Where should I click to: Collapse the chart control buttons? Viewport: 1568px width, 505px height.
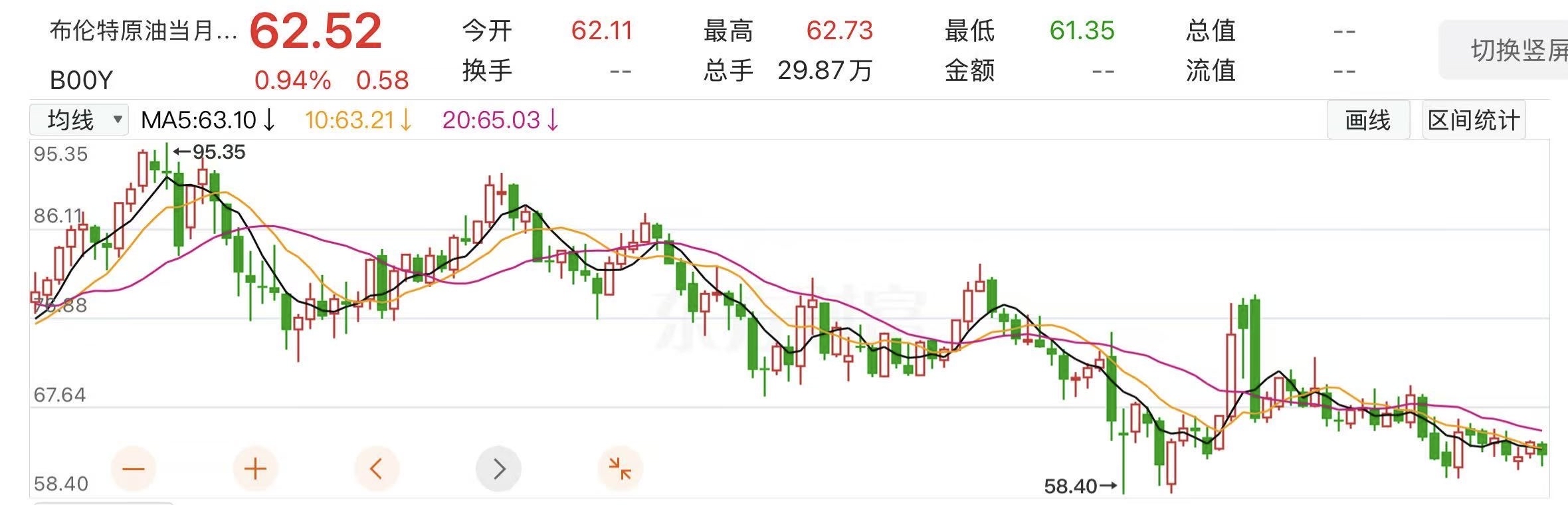pyautogui.click(x=620, y=468)
